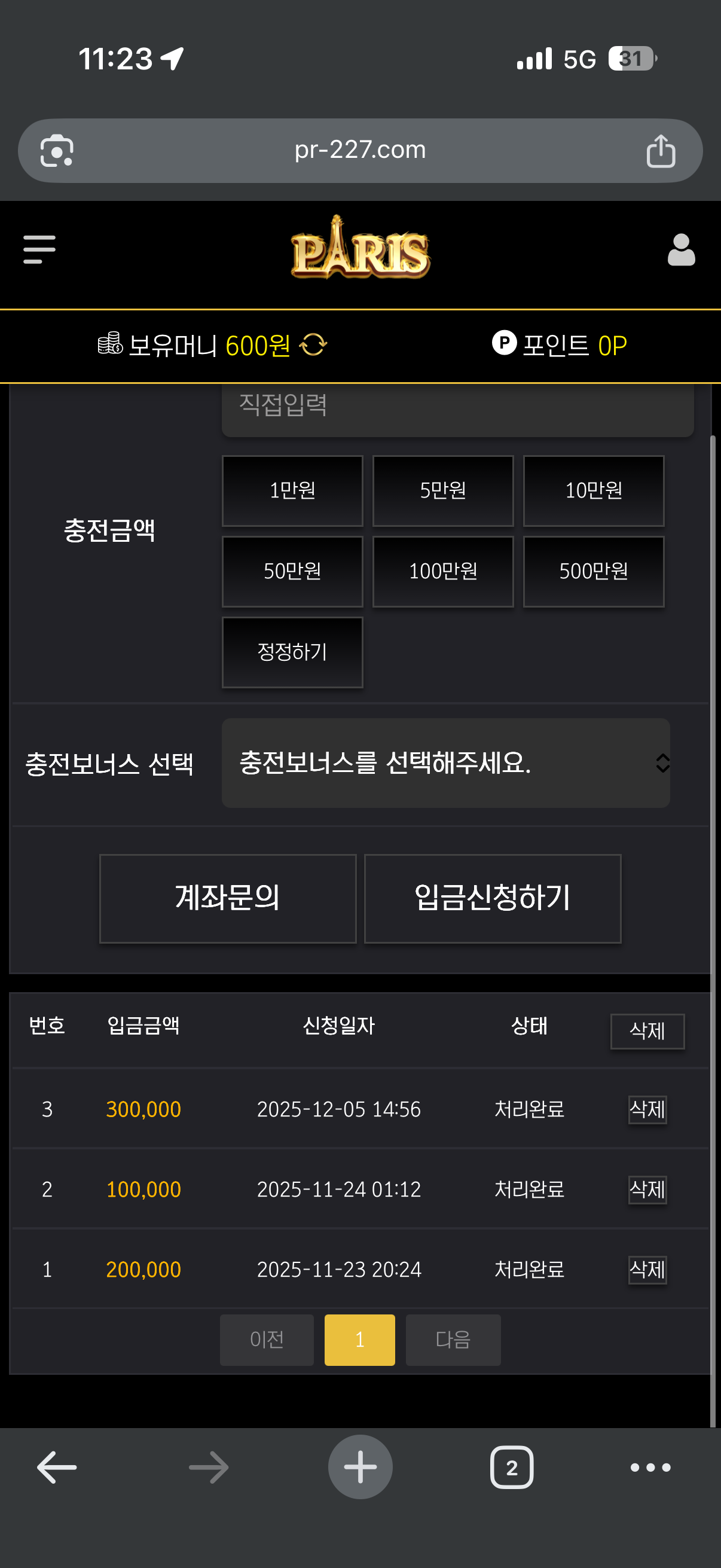Image resolution: width=721 pixels, height=1568 pixels.
Task: Delete the 300,000 deposit record
Action: coord(647,1110)
